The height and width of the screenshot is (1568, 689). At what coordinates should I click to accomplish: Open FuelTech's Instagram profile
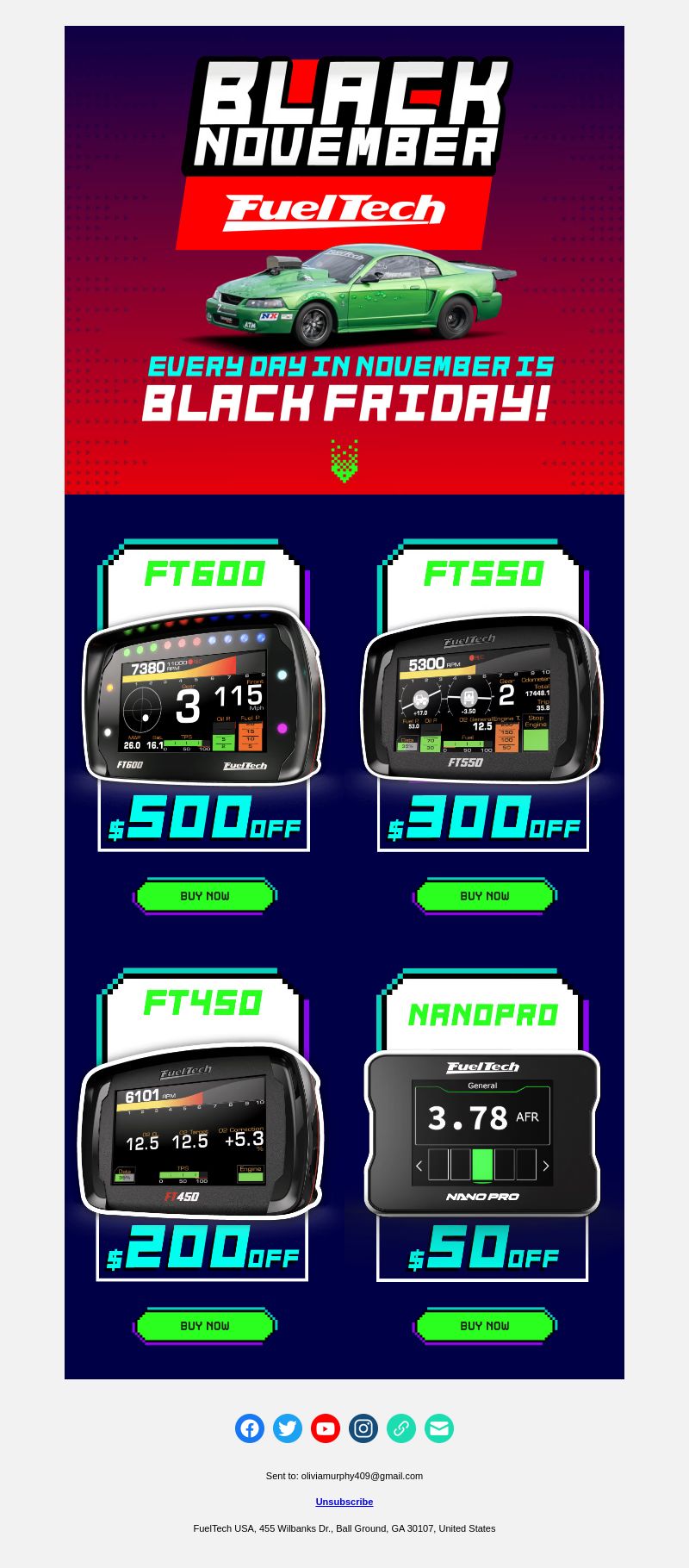(x=363, y=1428)
